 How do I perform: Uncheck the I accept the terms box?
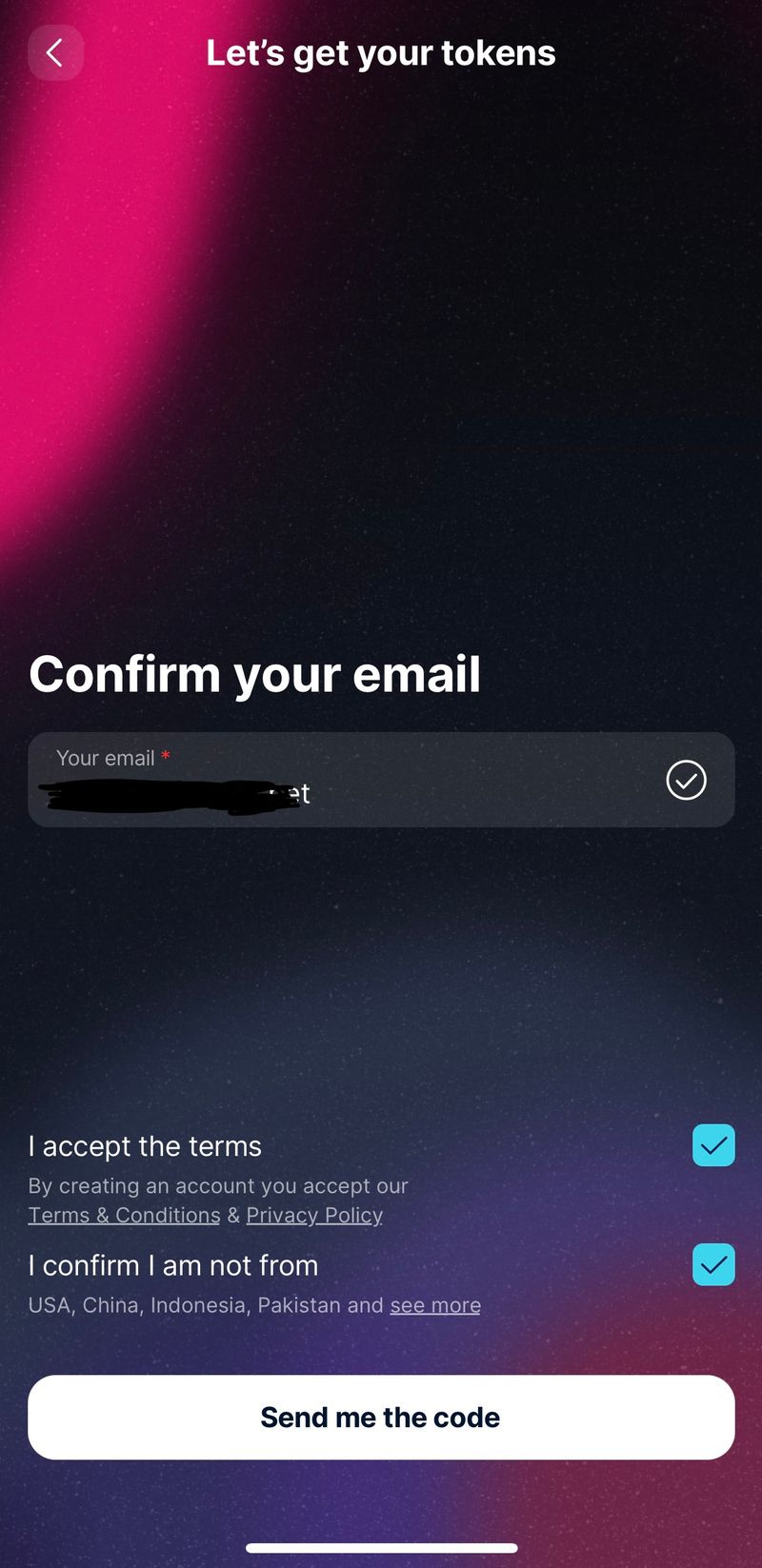tap(713, 1145)
